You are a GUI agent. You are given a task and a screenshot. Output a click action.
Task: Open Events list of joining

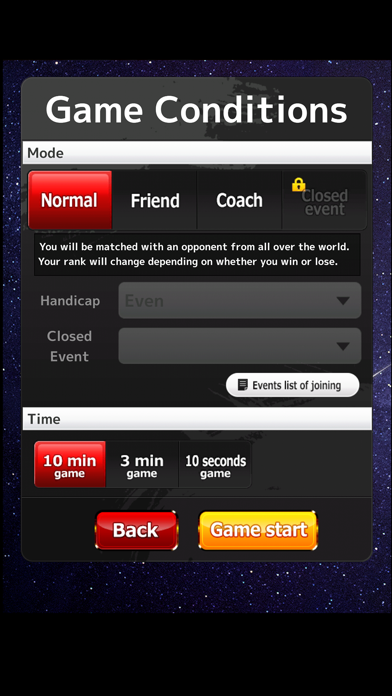pos(293,385)
